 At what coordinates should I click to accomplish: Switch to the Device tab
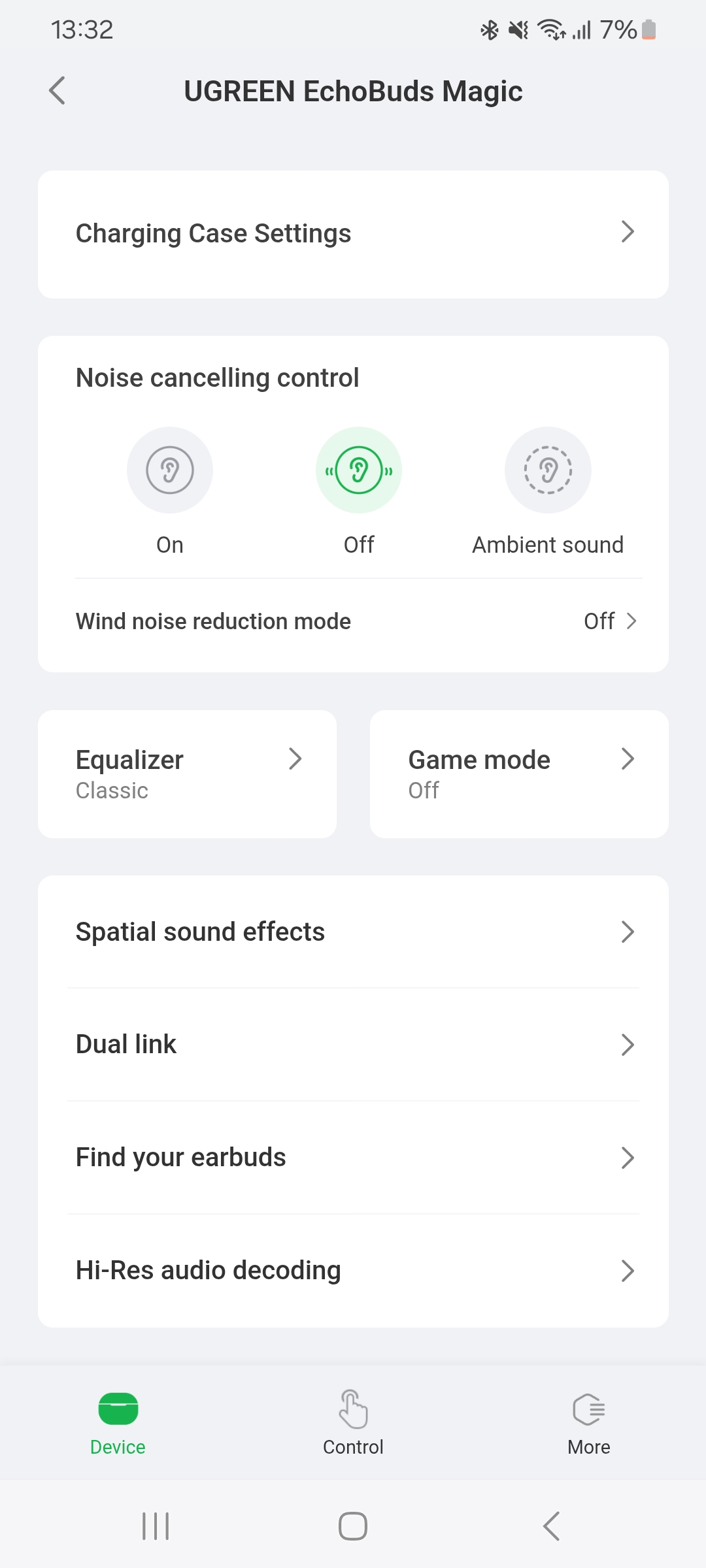click(x=118, y=1423)
